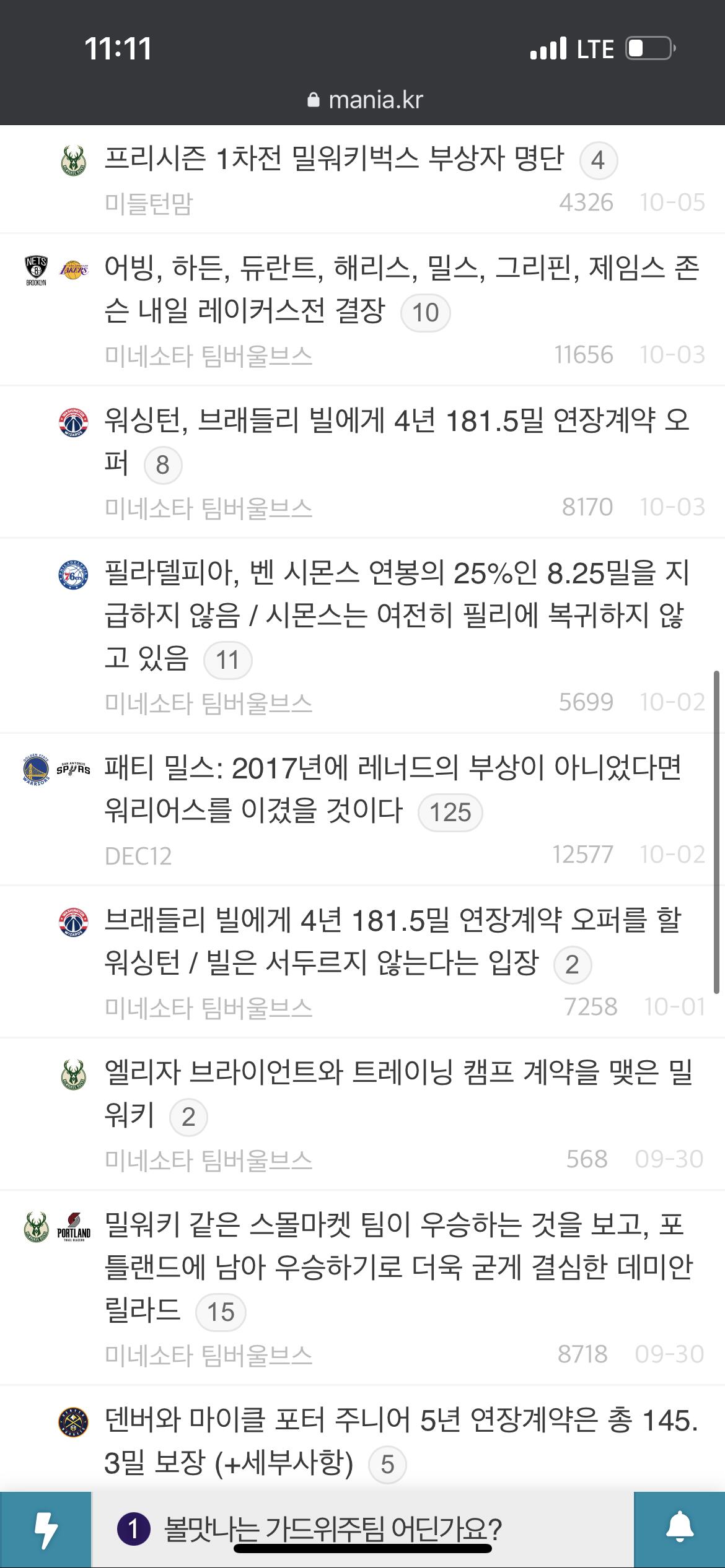Open the lightning bolt quick menu
Screen dimensions: 725x1568
coord(45,1530)
